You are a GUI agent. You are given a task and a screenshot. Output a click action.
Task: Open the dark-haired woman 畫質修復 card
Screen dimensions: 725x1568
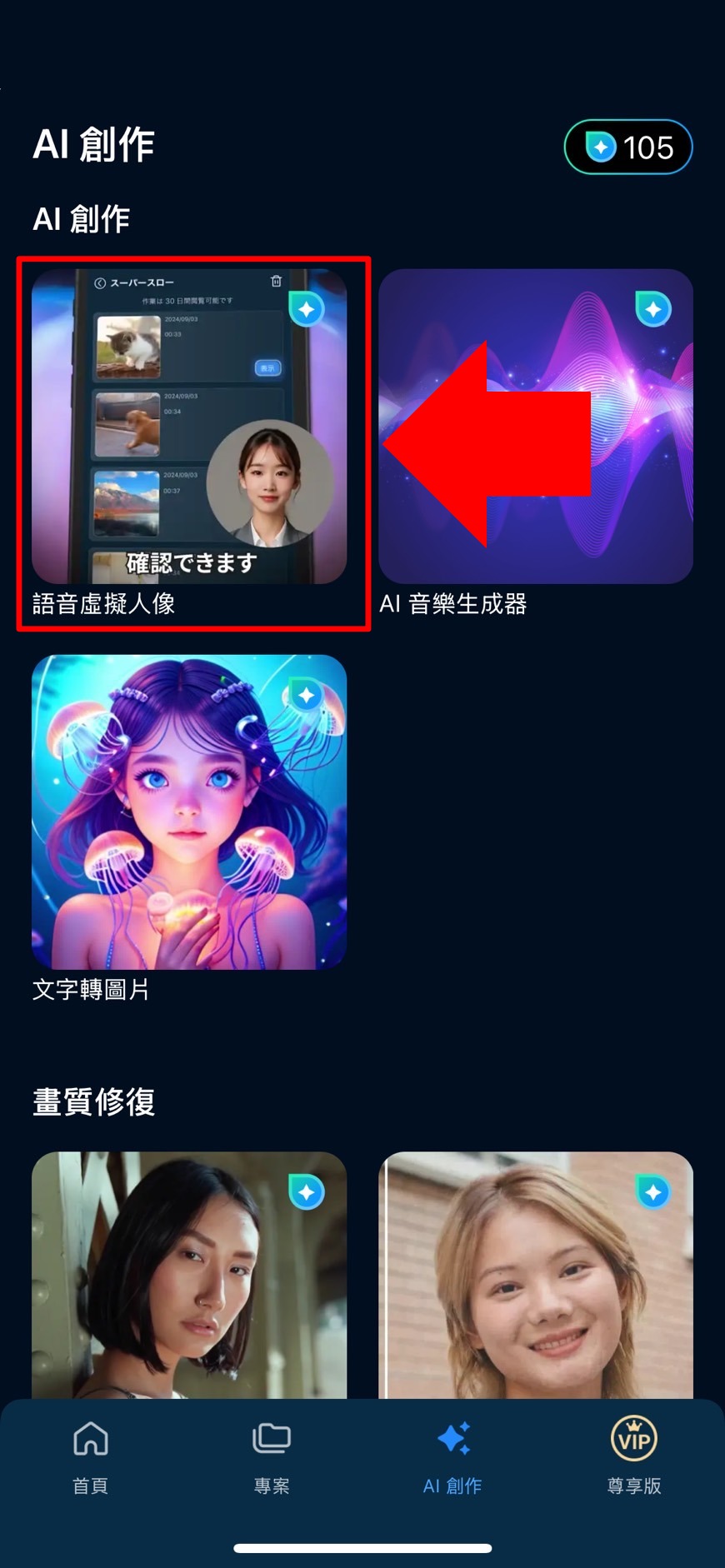point(189,1275)
